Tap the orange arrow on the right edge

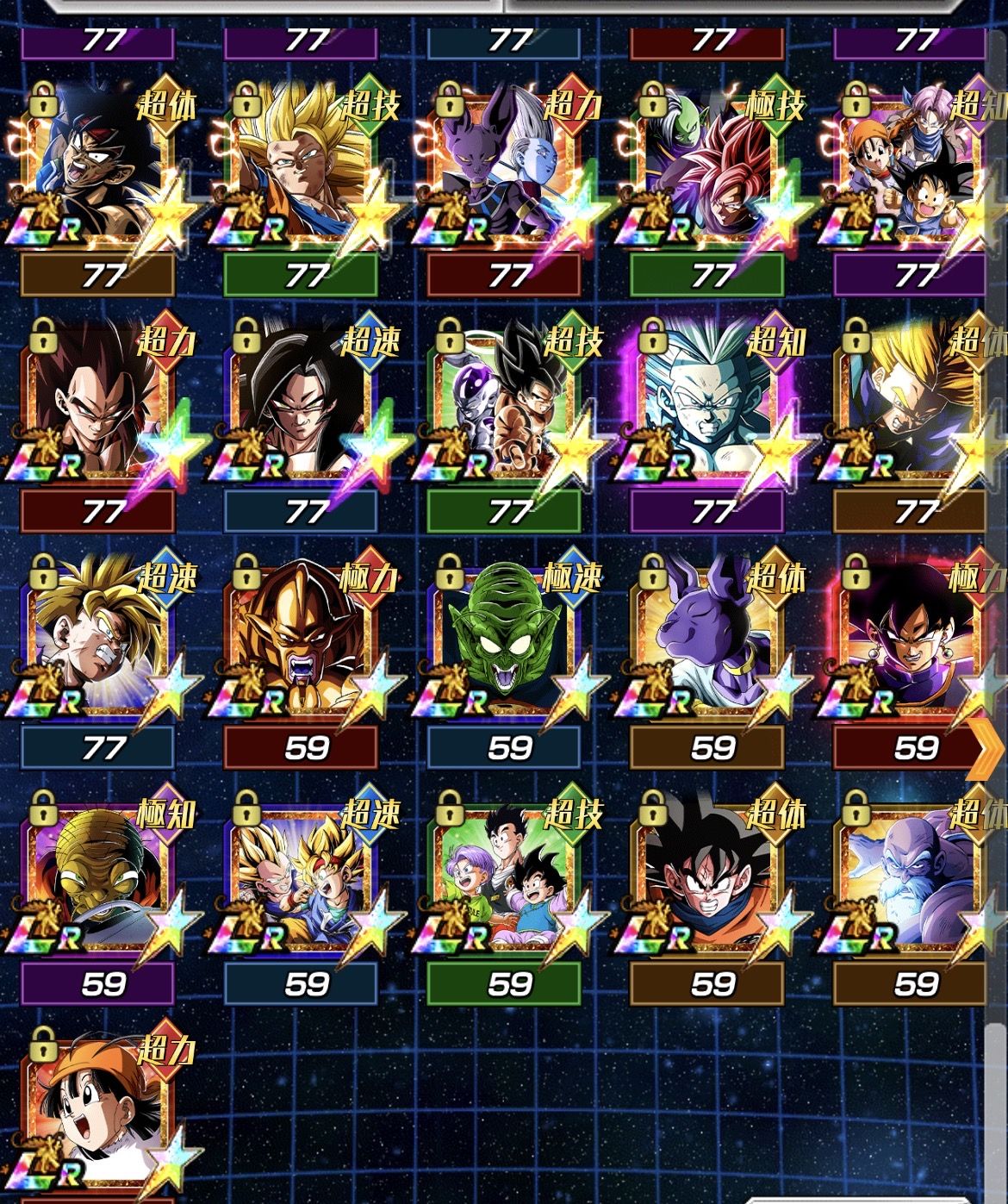[984, 748]
